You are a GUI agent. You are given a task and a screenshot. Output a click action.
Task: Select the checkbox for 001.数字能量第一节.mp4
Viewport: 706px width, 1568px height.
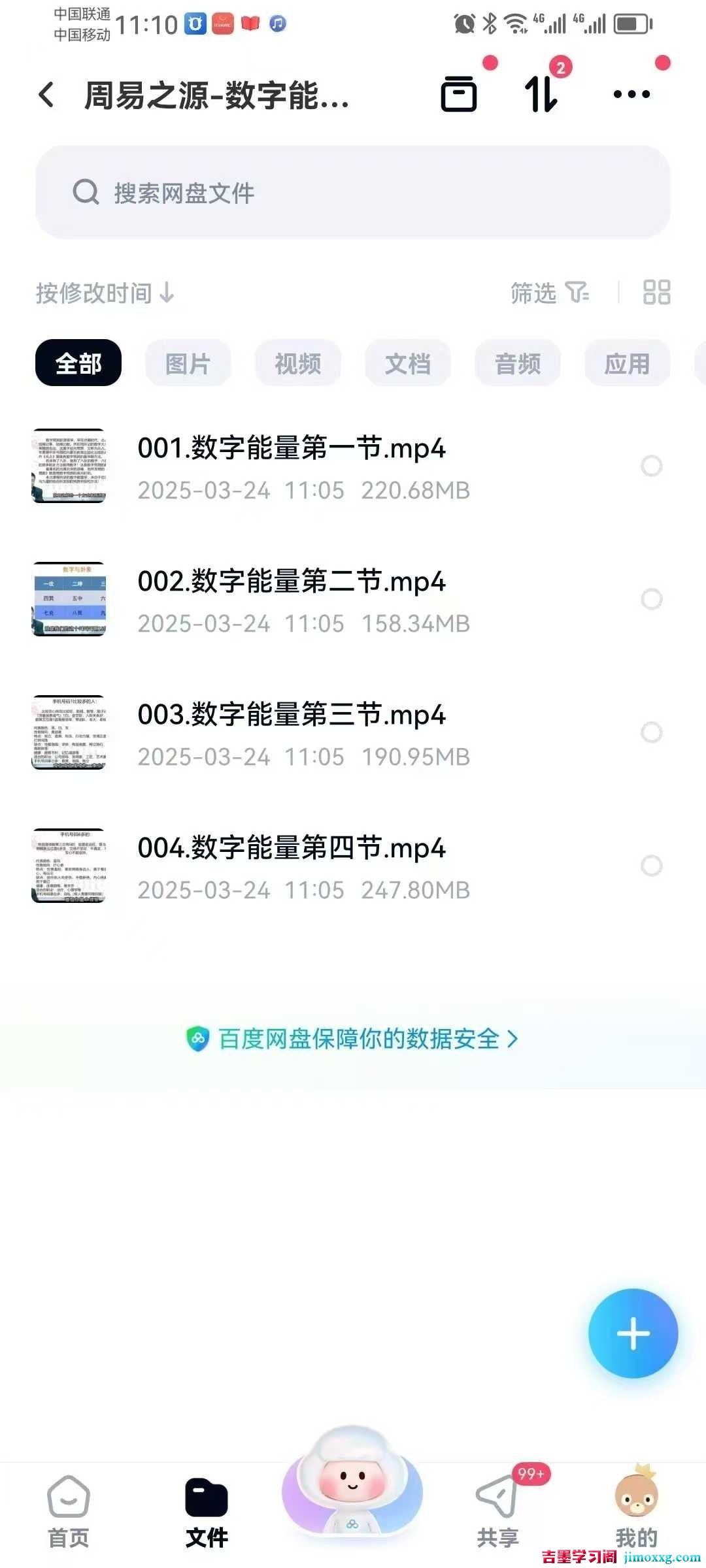[652, 466]
